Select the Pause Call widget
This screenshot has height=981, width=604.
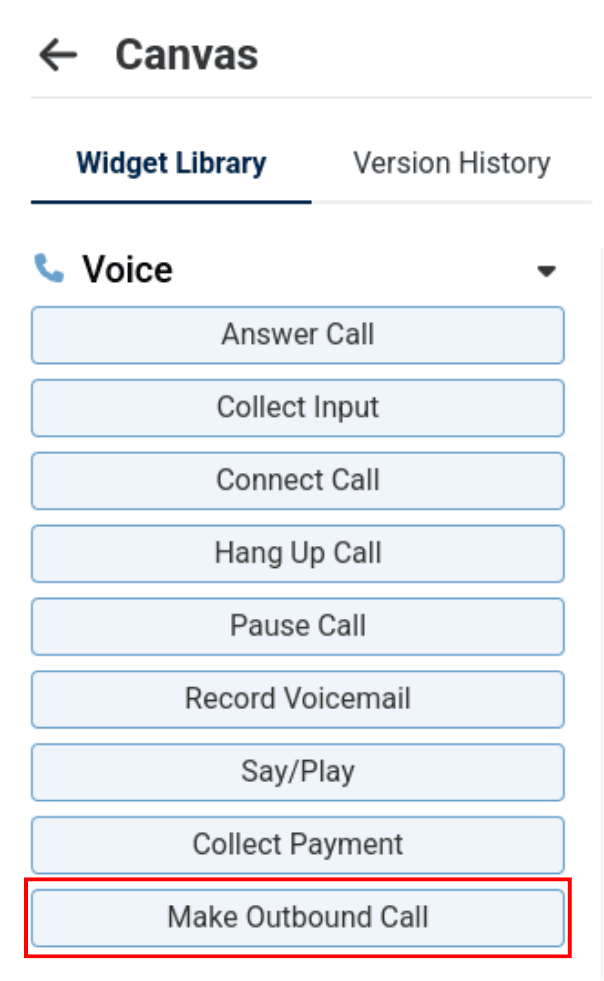tap(298, 626)
